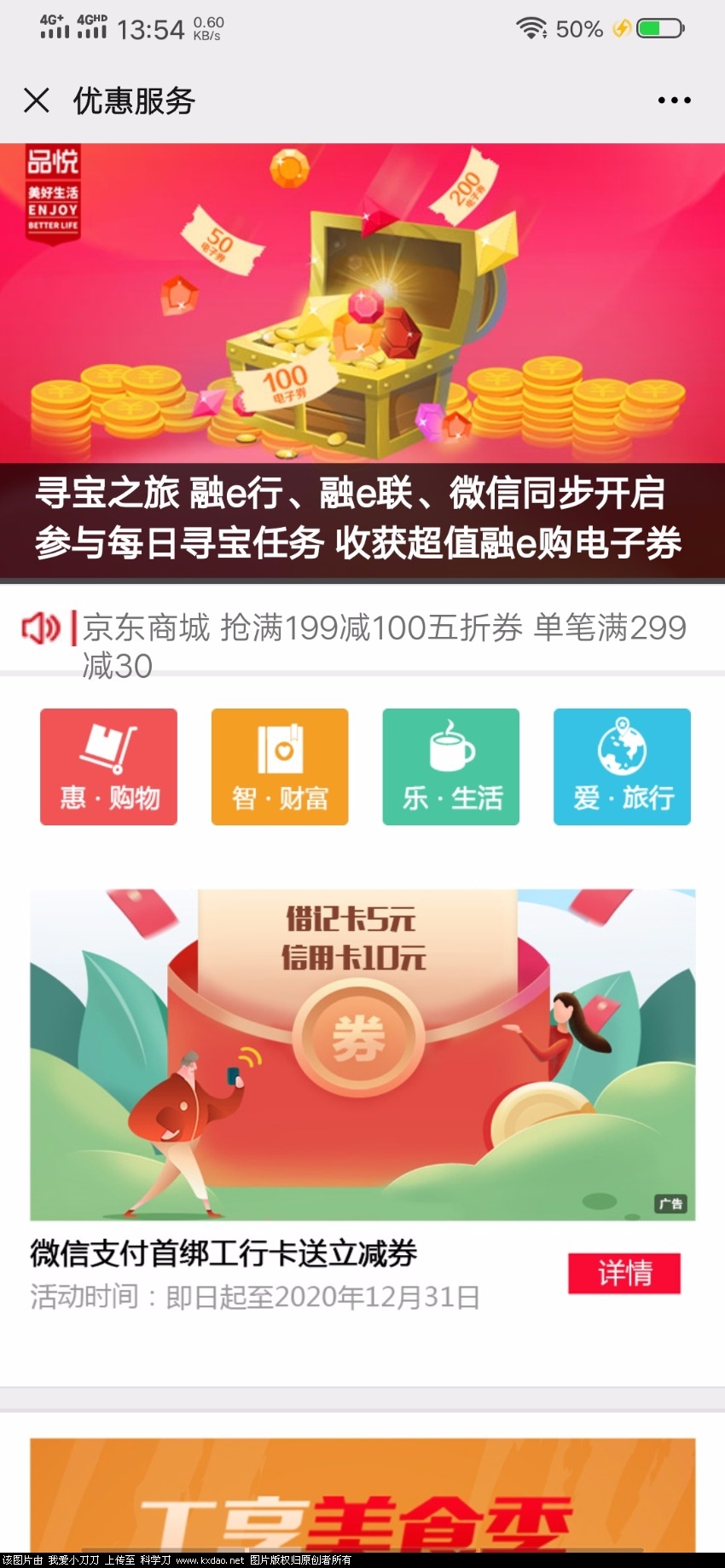Open the 寻宝之旅 treasure hunt banner
This screenshot has height=1568, width=725.
point(362,358)
